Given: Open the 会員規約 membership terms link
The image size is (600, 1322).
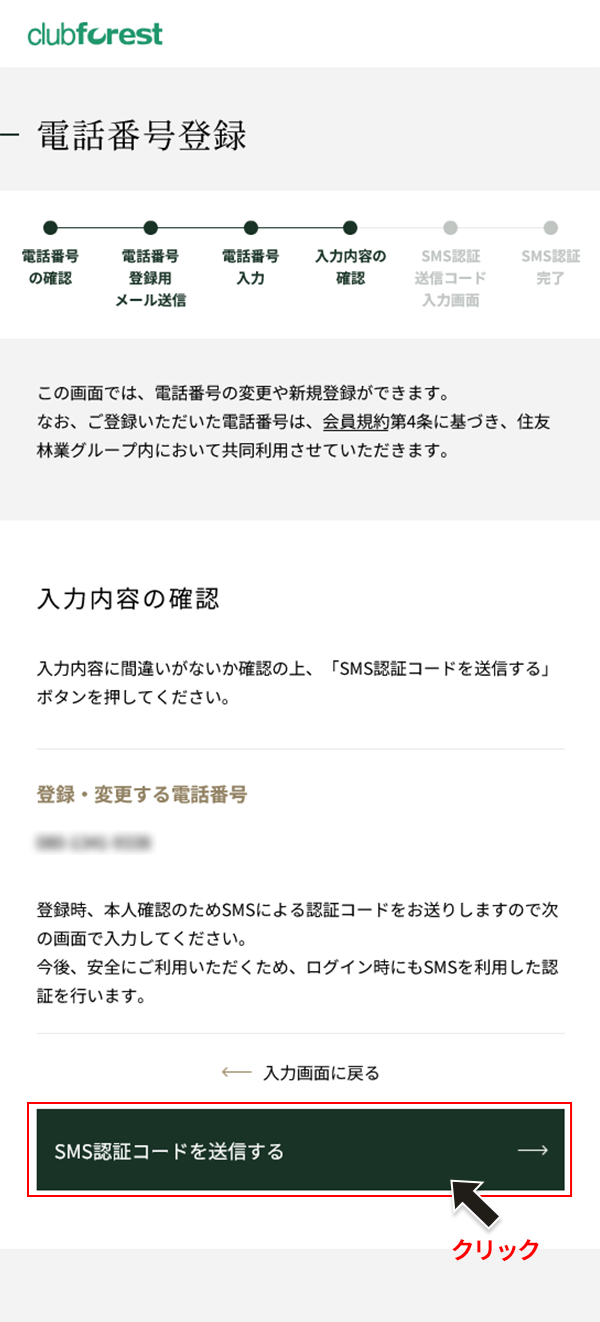Looking at the screenshot, I should [352, 423].
